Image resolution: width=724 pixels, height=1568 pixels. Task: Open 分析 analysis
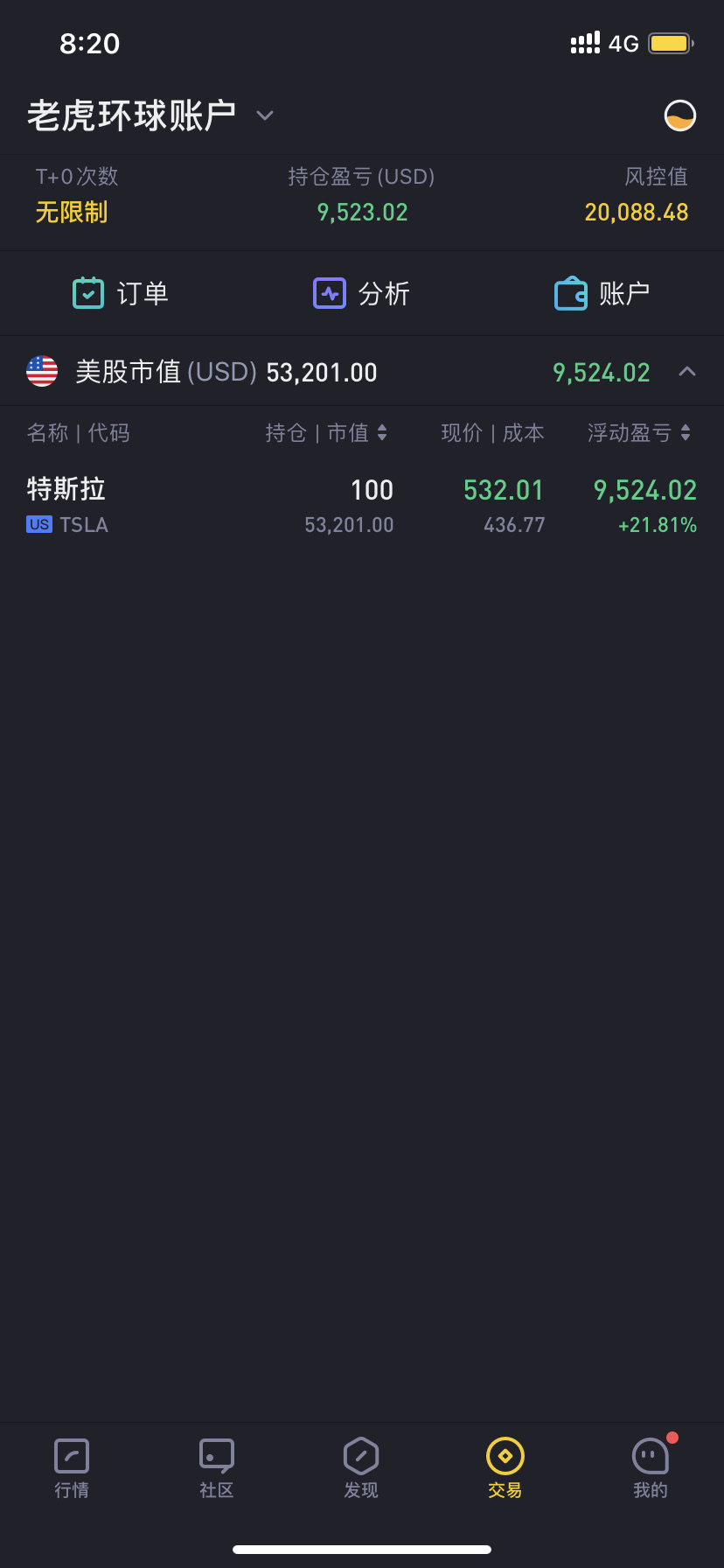pos(361,294)
